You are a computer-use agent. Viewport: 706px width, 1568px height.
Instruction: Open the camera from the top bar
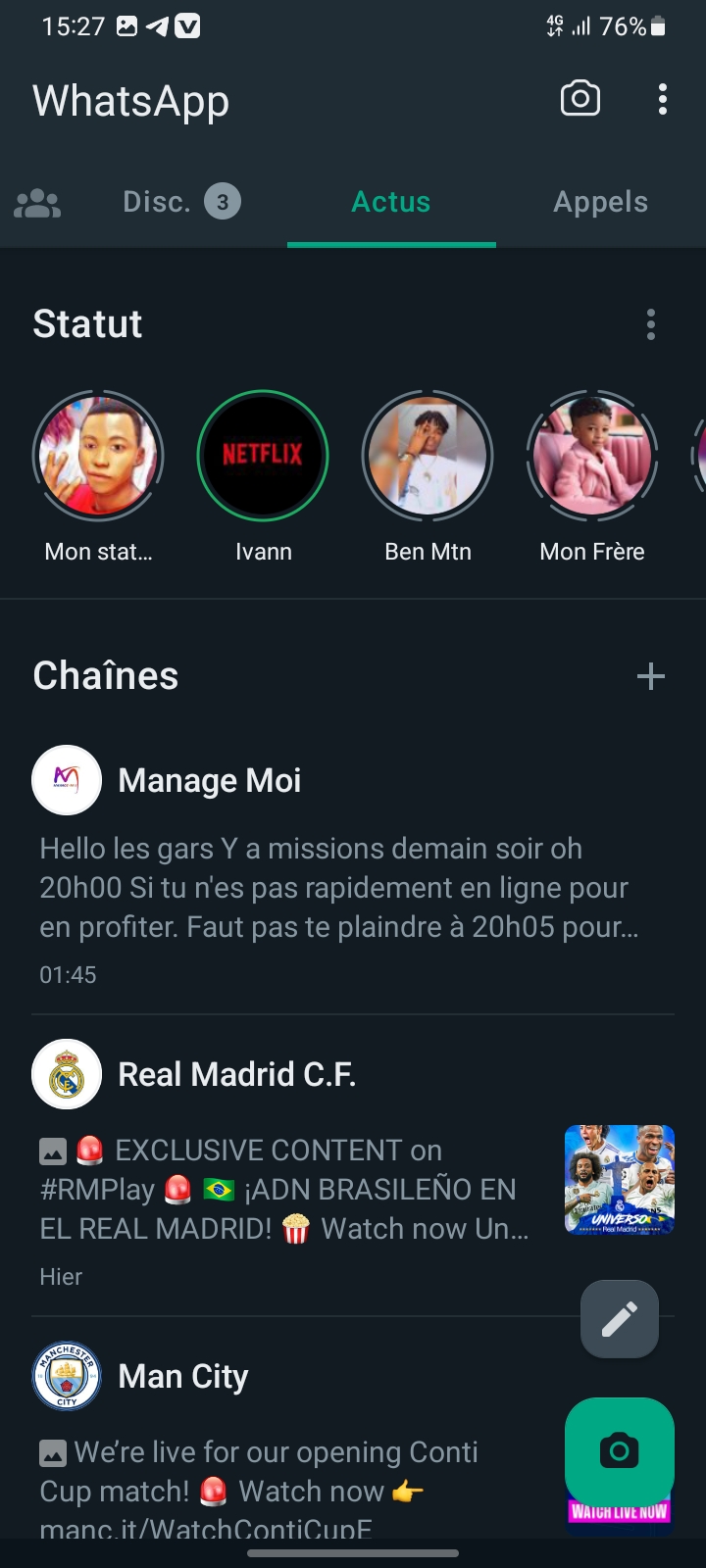tap(580, 99)
